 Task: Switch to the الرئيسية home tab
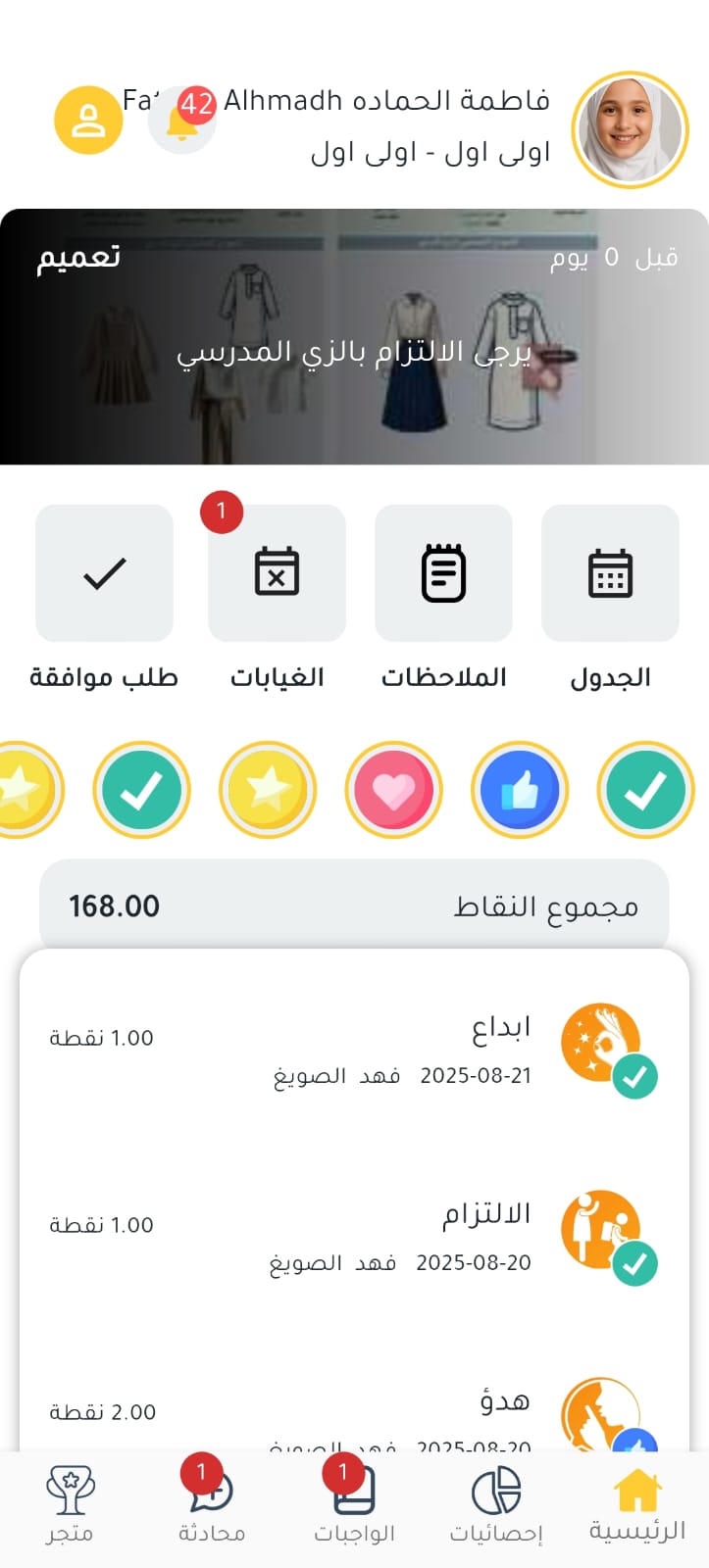coord(636,1507)
